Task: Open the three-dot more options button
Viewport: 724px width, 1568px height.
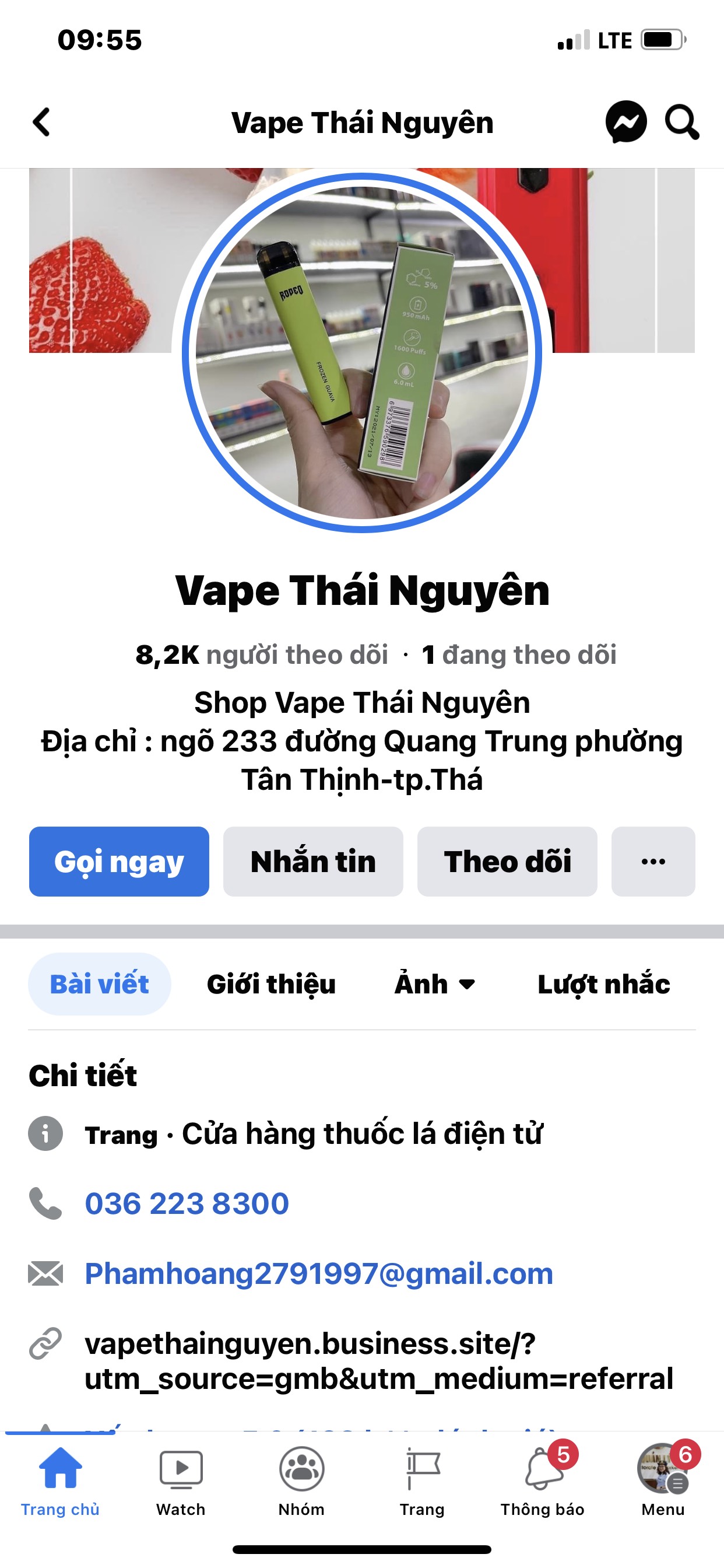Action: point(653,862)
